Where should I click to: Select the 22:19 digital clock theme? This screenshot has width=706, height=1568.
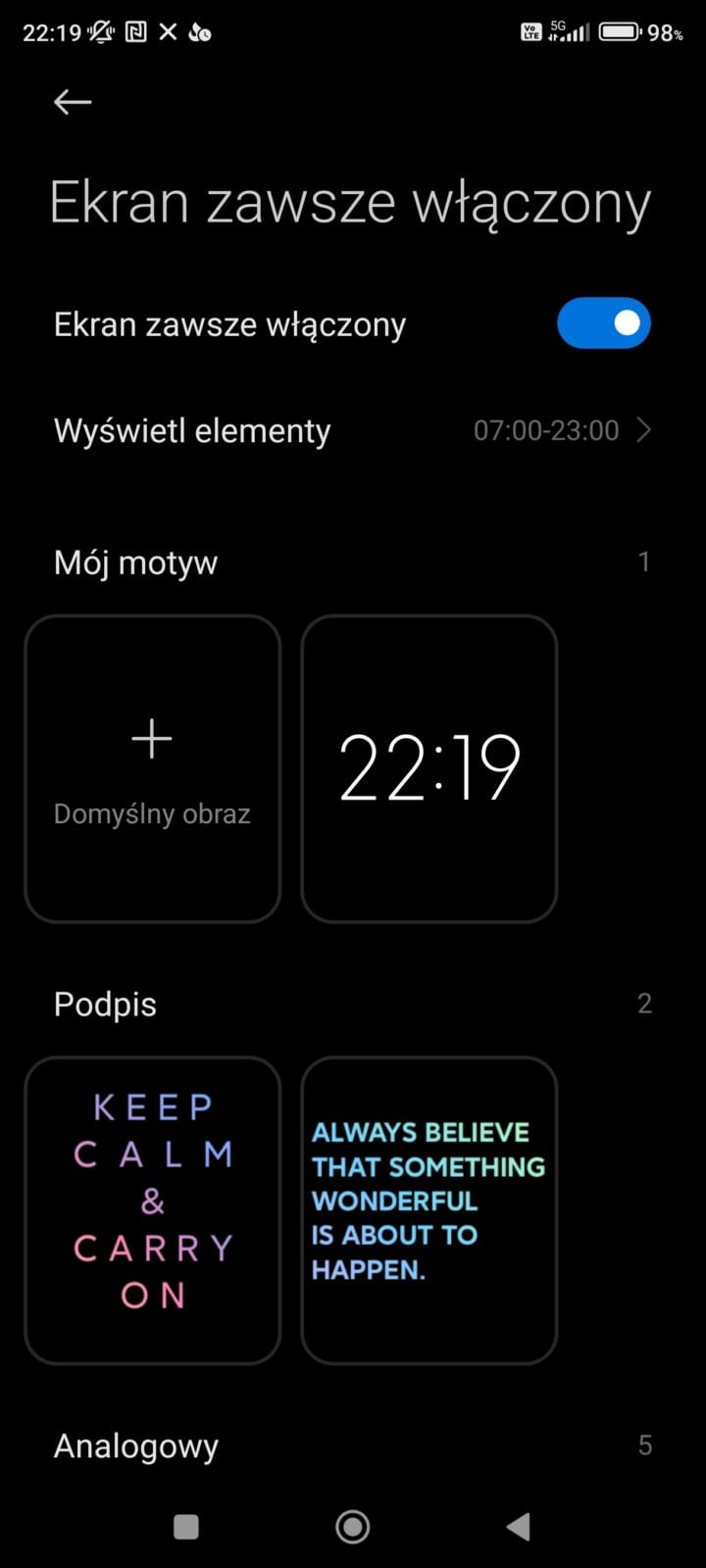pyautogui.click(x=429, y=768)
